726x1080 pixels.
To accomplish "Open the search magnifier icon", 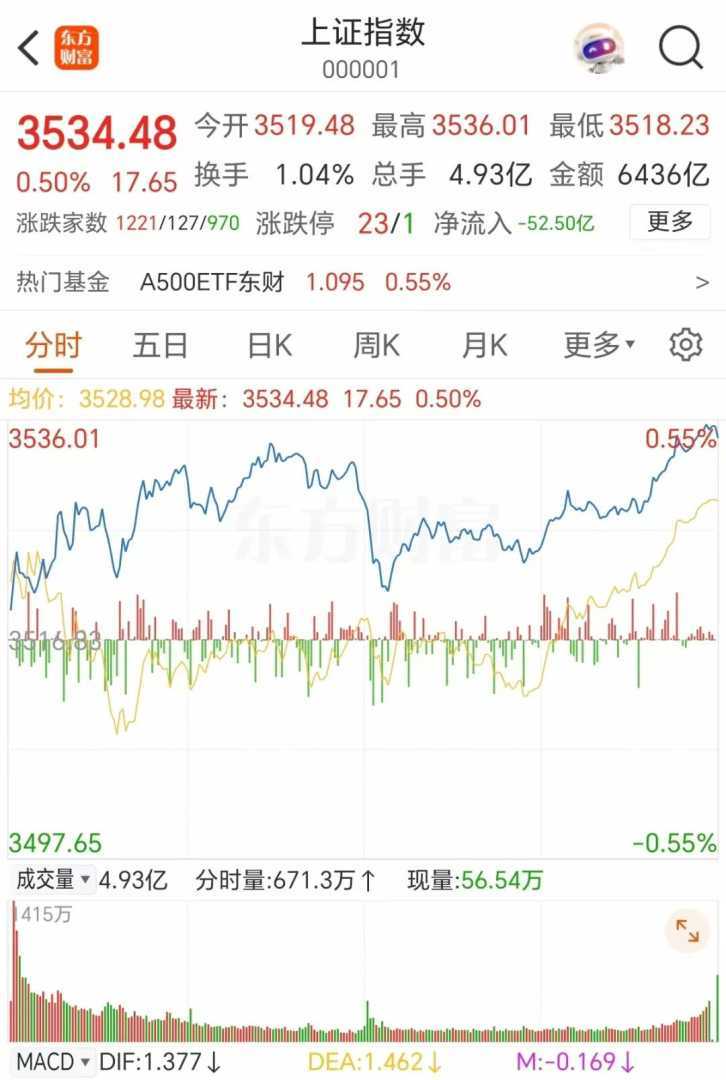I will point(681,47).
